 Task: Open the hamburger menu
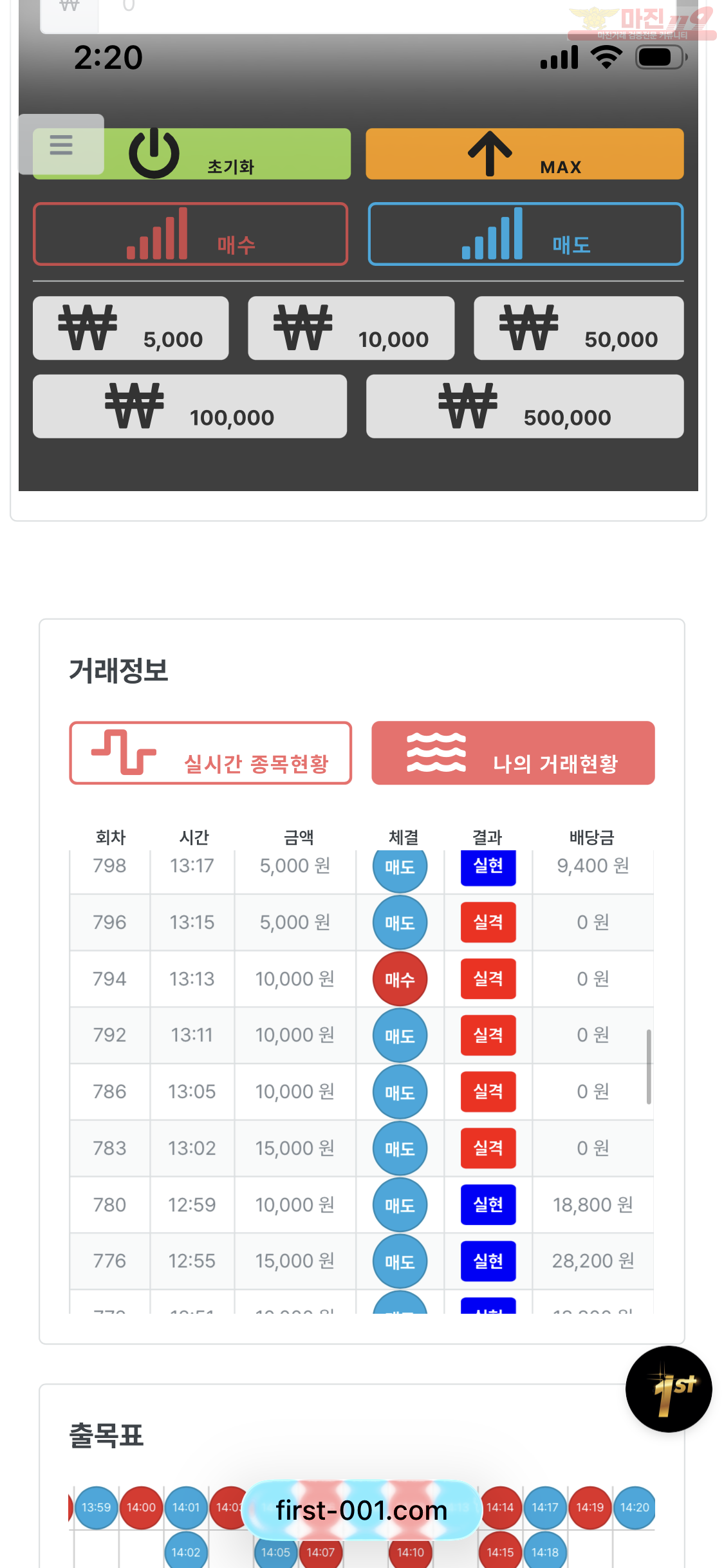61,145
